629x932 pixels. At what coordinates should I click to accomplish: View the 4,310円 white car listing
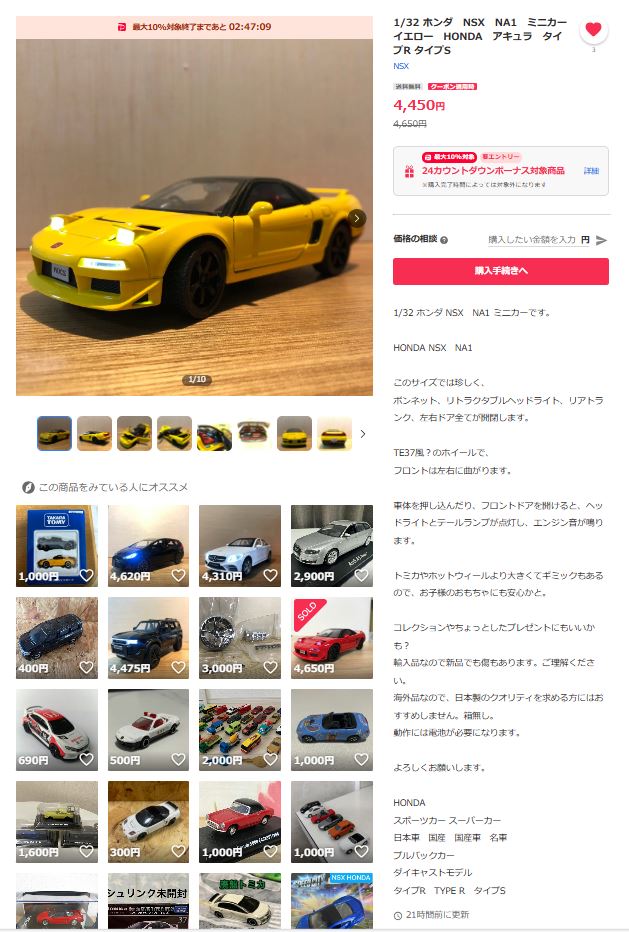pyautogui.click(x=239, y=545)
